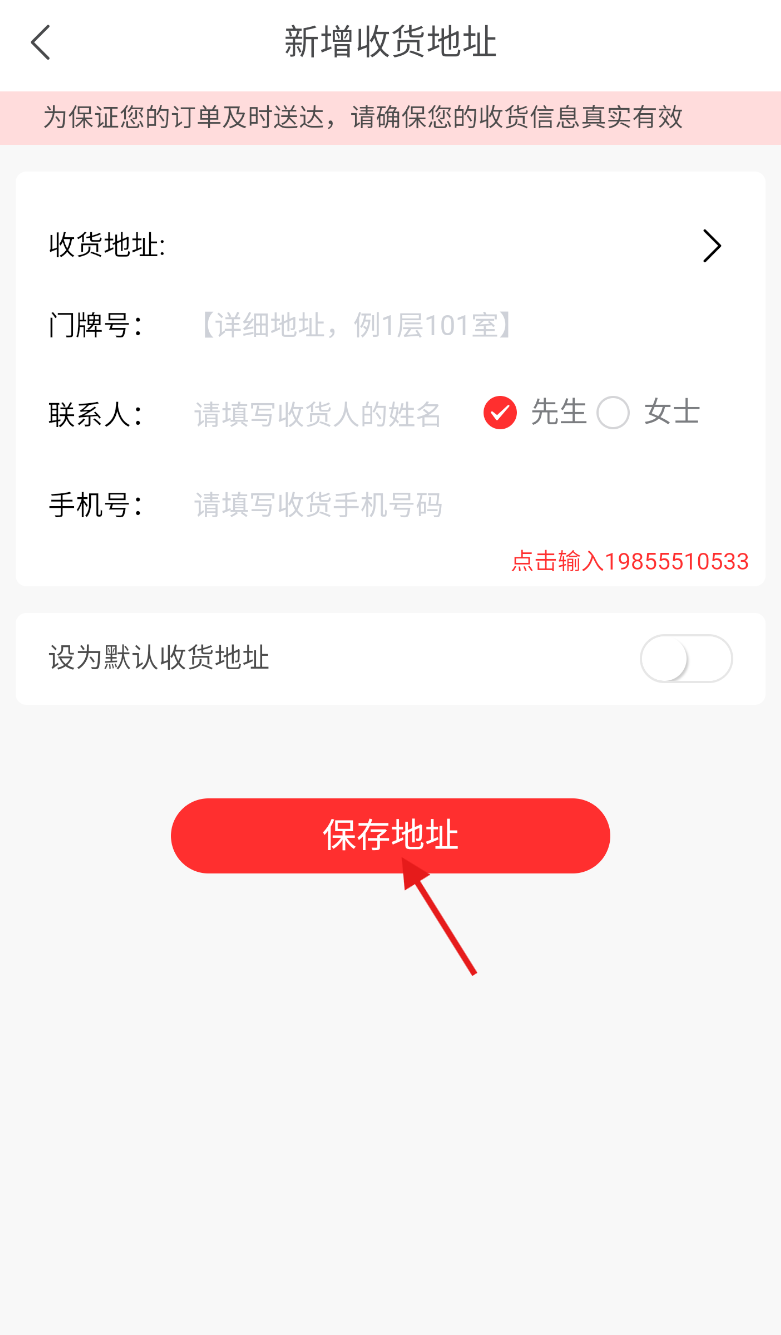Tap 点击输入19855510533 to autofill phone
781x1335 pixels.
[x=629, y=561]
